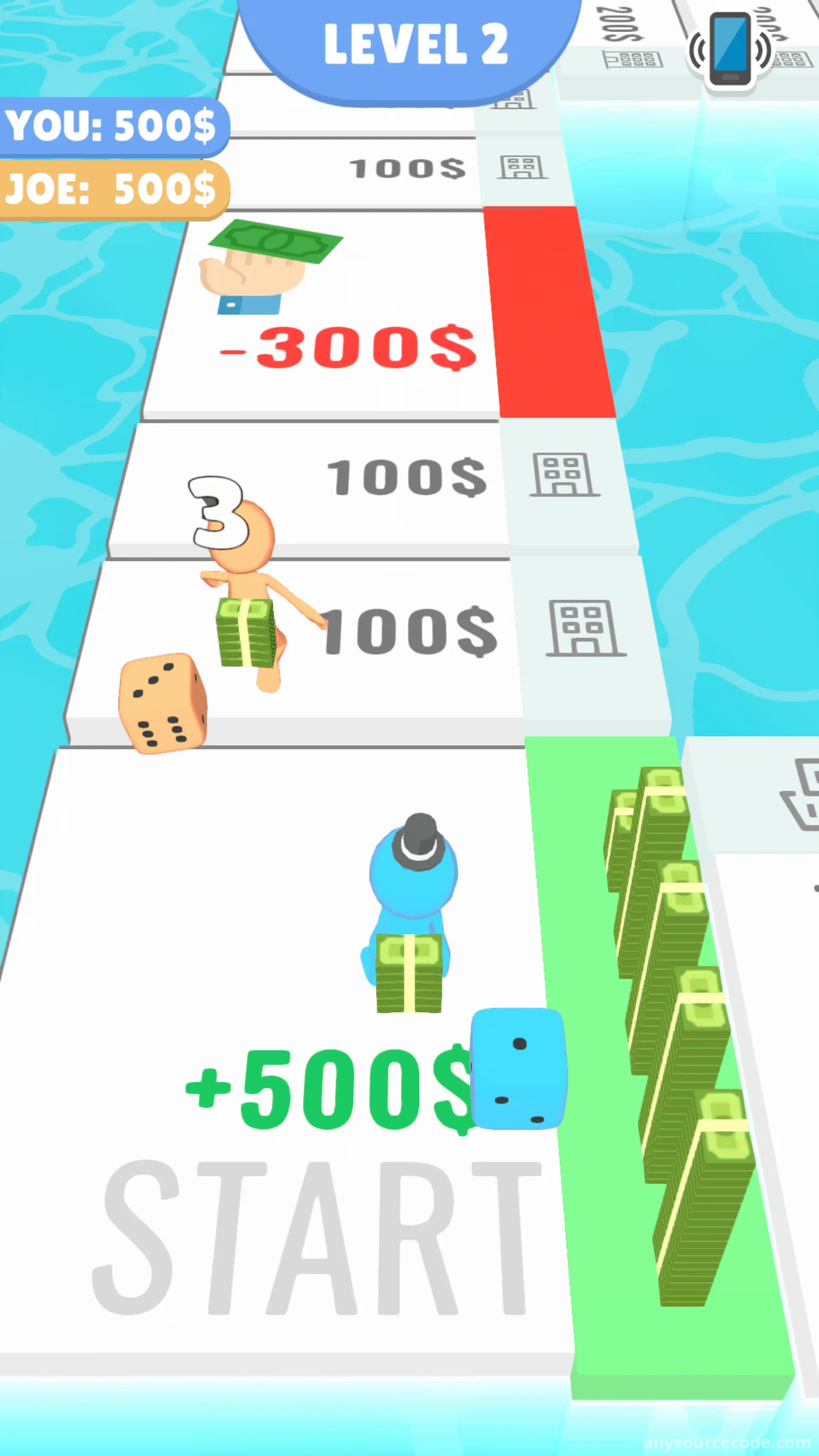The height and width of the screenshot is (1456, 819).
Task: Tap the blue dice to roll
Action: [518, 1068]
